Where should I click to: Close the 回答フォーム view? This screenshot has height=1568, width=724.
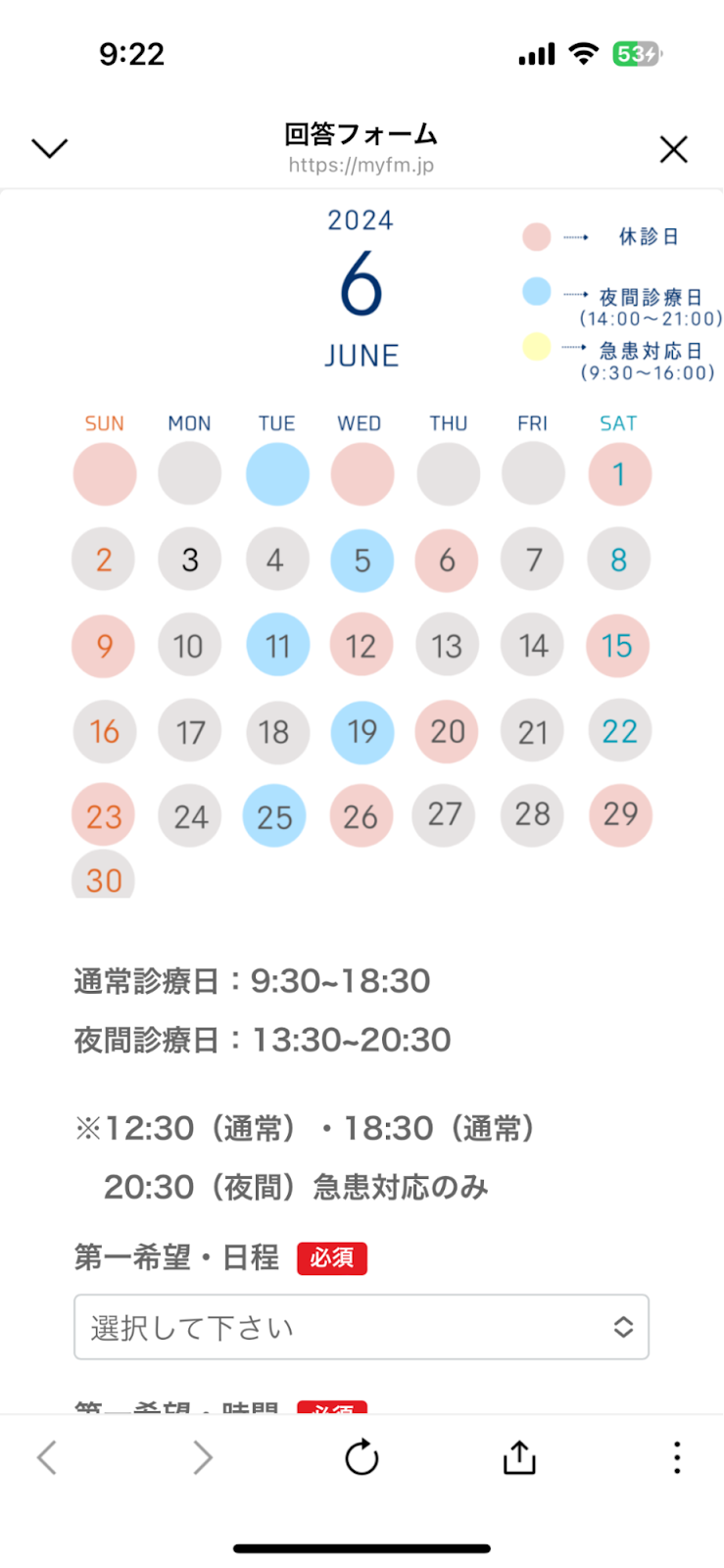point(674,149)
